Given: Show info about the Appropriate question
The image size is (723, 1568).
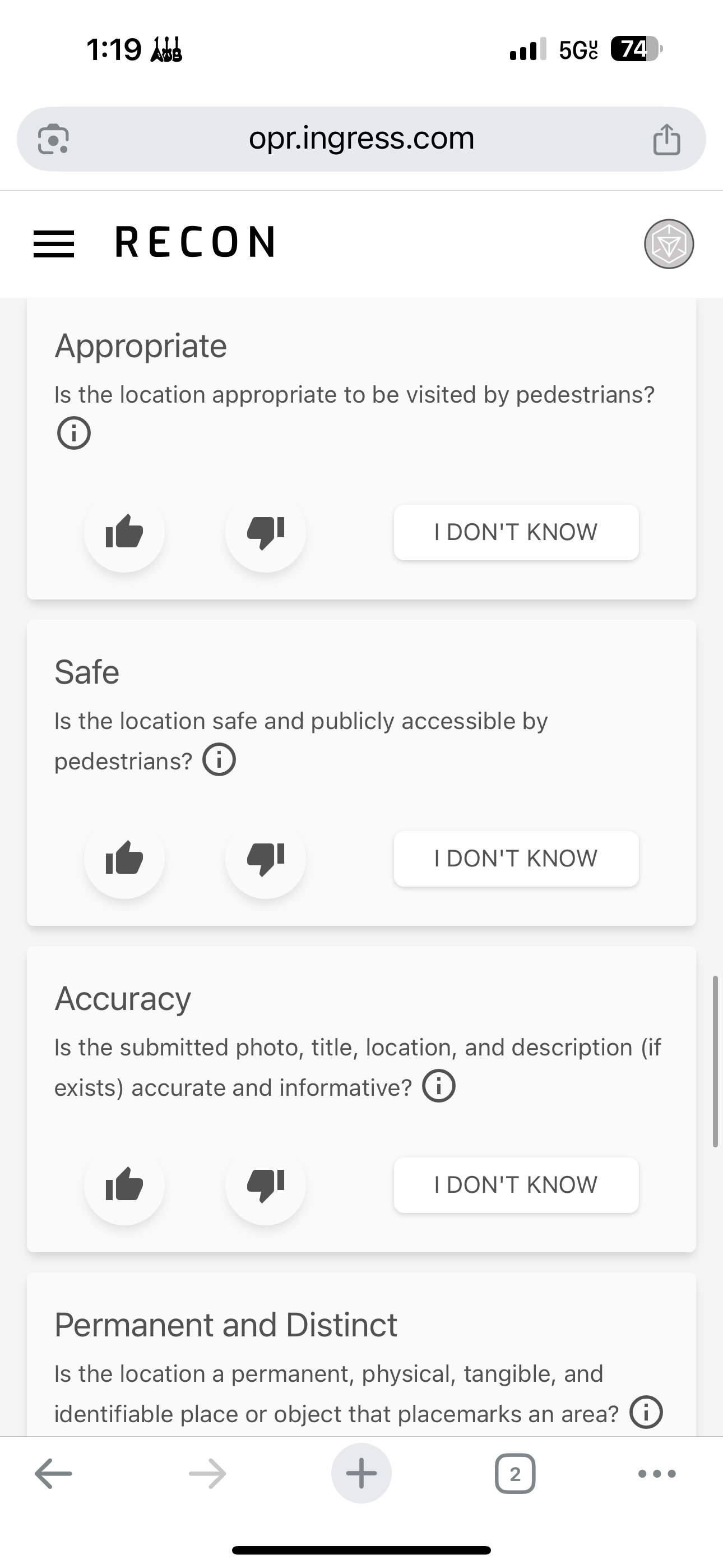Looking at the screenshot, I should [73, 433].
